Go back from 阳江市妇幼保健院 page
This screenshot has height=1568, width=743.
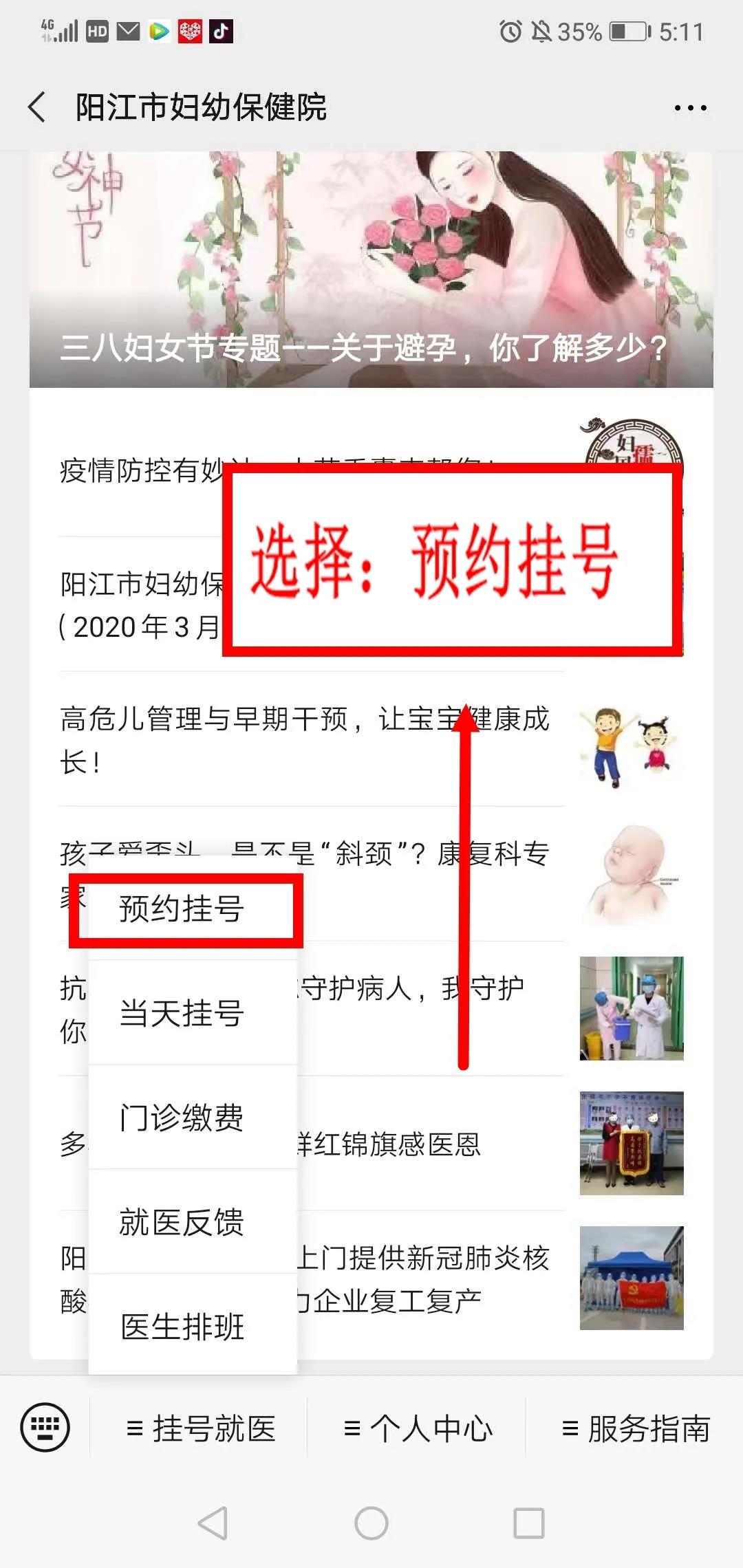click(x=37, y=107)
